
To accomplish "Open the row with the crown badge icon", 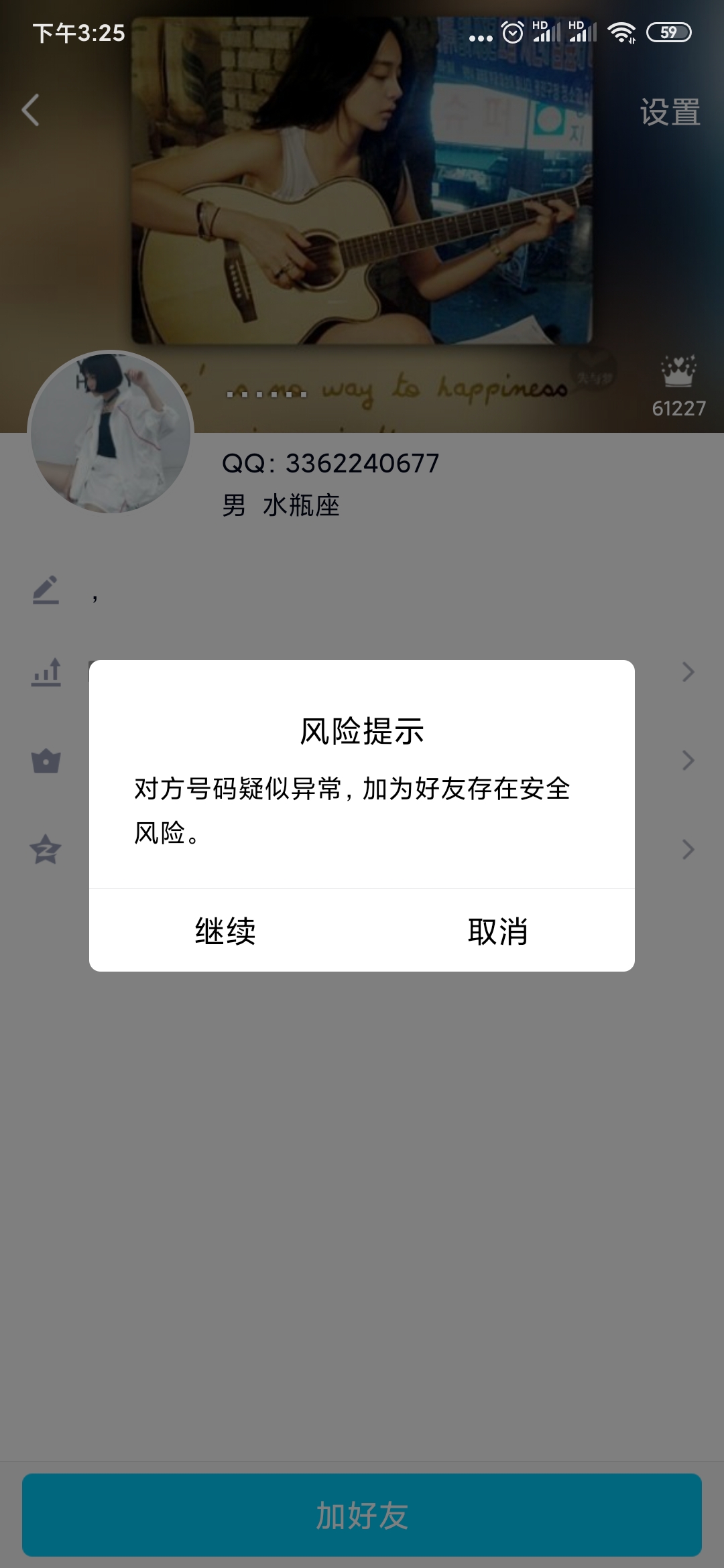I will click(362, 761).
